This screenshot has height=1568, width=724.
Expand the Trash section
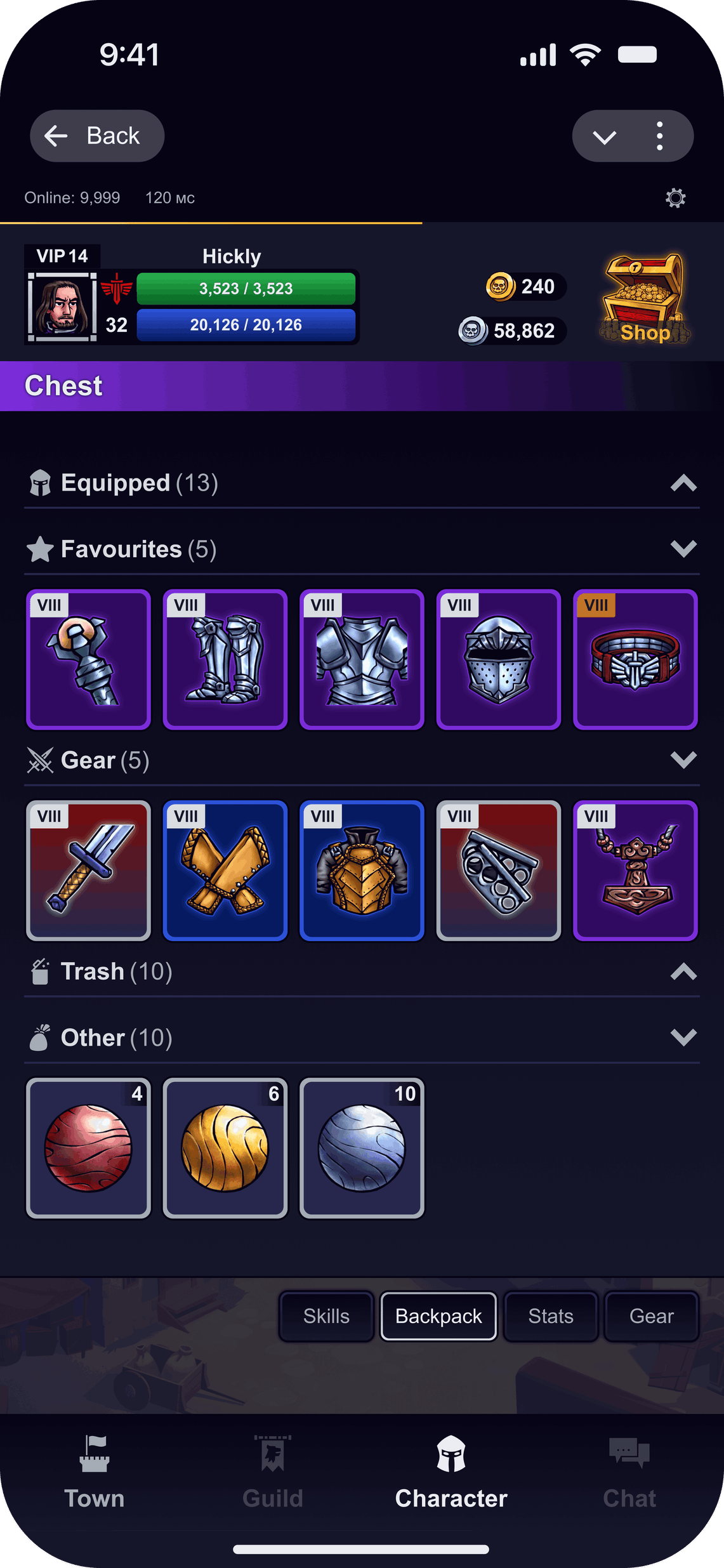(683, 972)
